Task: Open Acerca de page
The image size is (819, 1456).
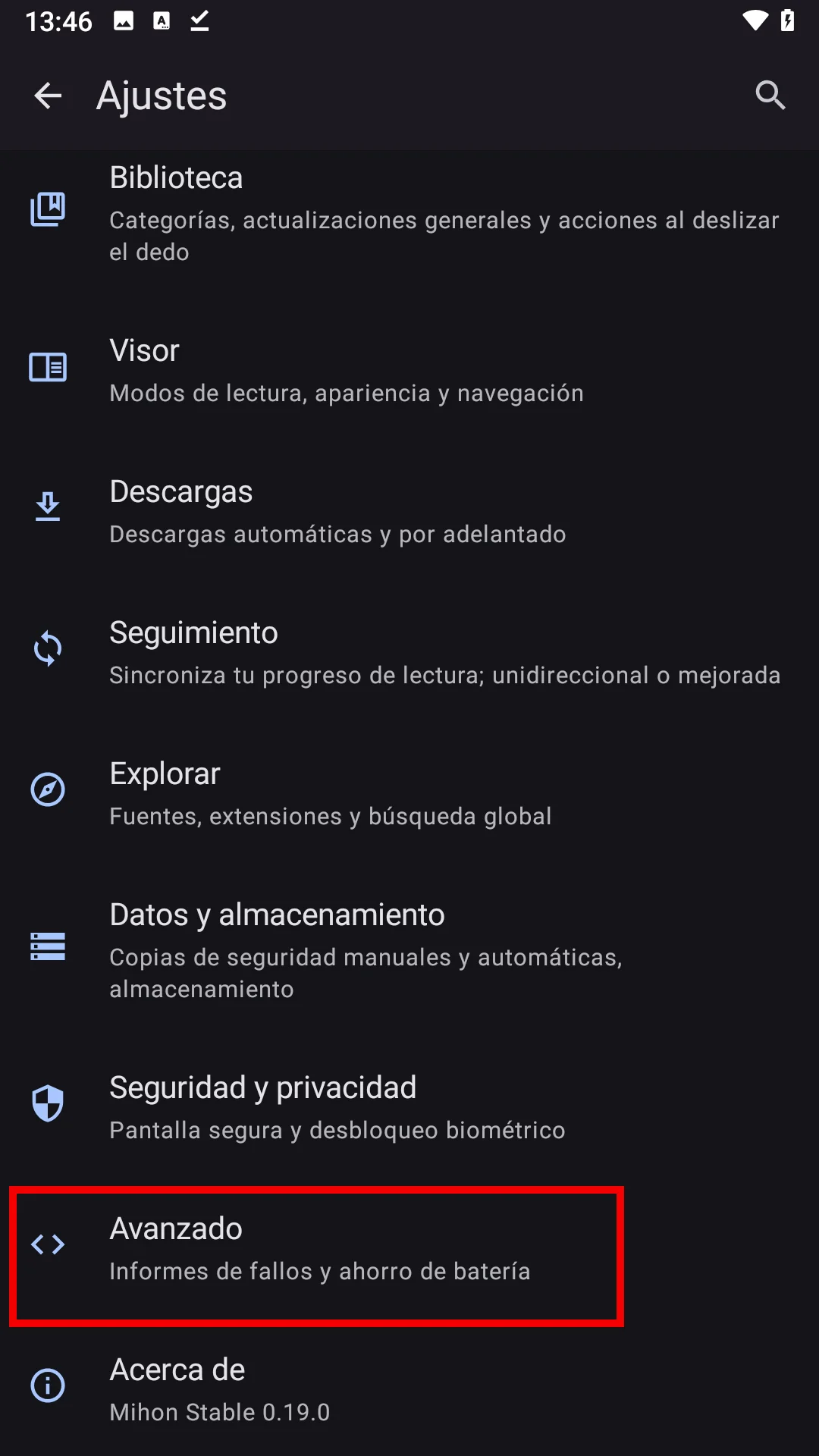Action: 409,1389
